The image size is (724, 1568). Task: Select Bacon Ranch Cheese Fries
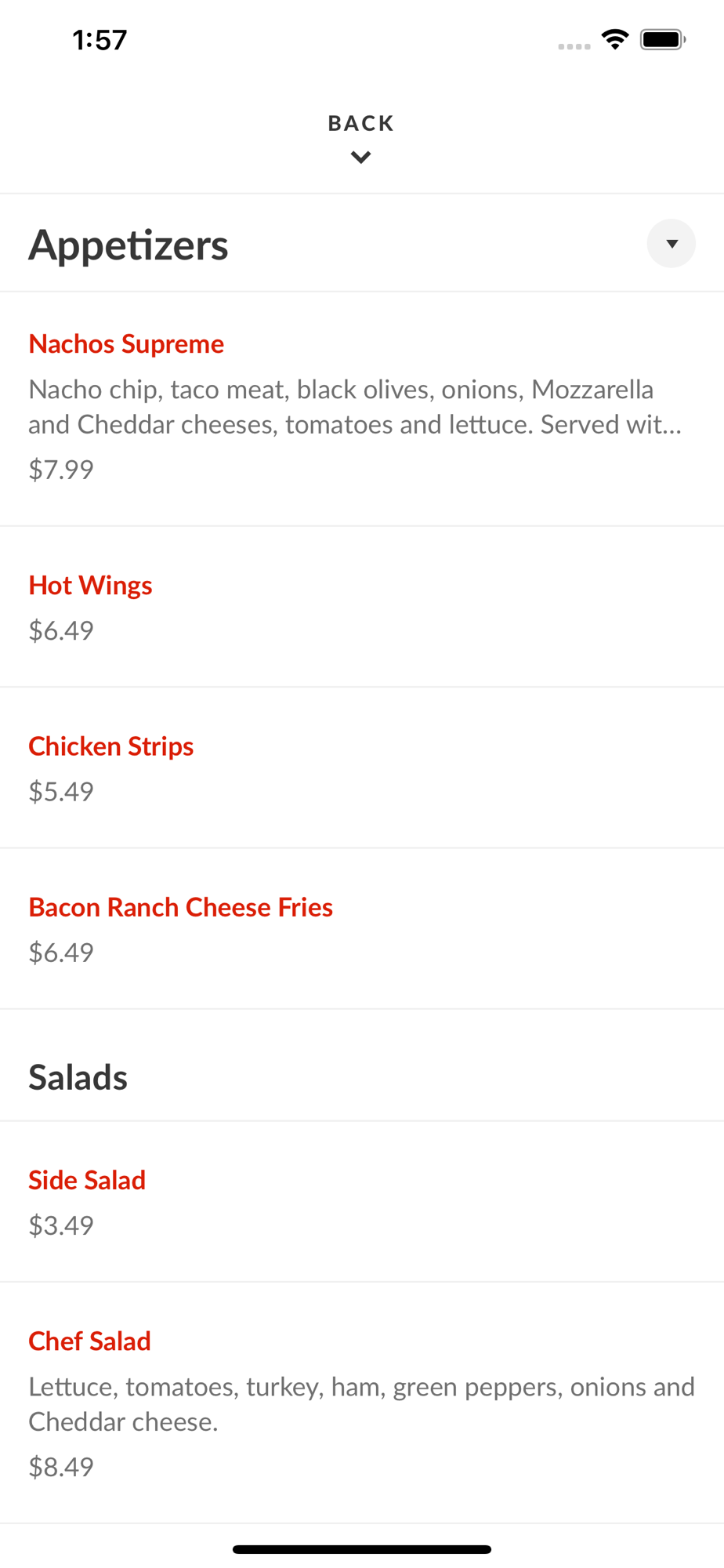(x=362, y=928)
